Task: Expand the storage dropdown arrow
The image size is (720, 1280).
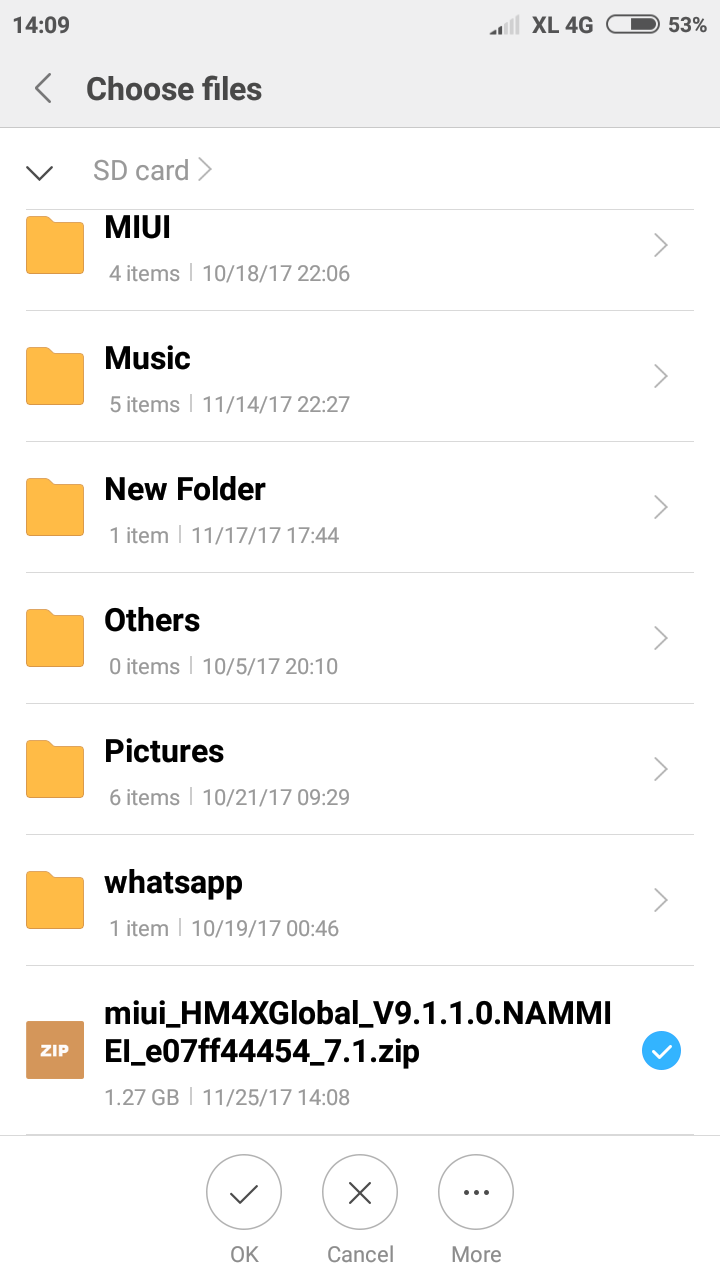Action: pos(40,173)
